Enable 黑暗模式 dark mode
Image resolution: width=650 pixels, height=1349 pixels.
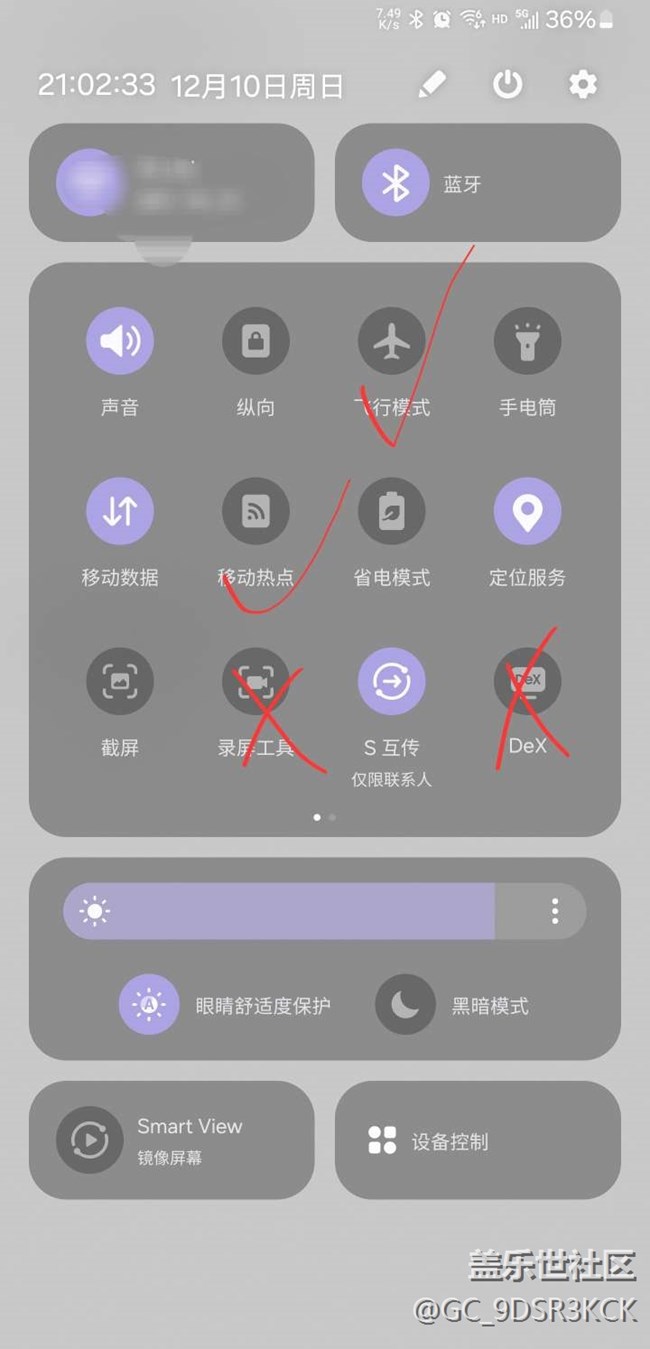pos(405,1005)
